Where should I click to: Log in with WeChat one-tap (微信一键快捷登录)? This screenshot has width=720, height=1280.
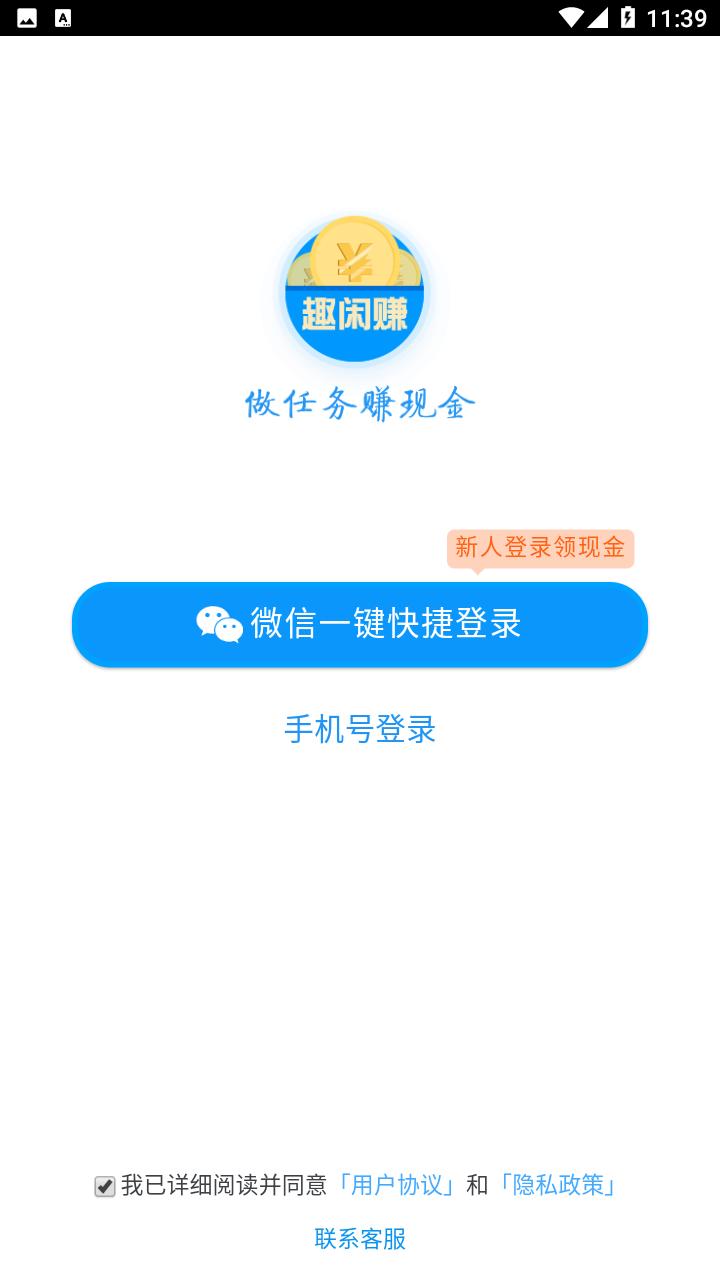360,624
